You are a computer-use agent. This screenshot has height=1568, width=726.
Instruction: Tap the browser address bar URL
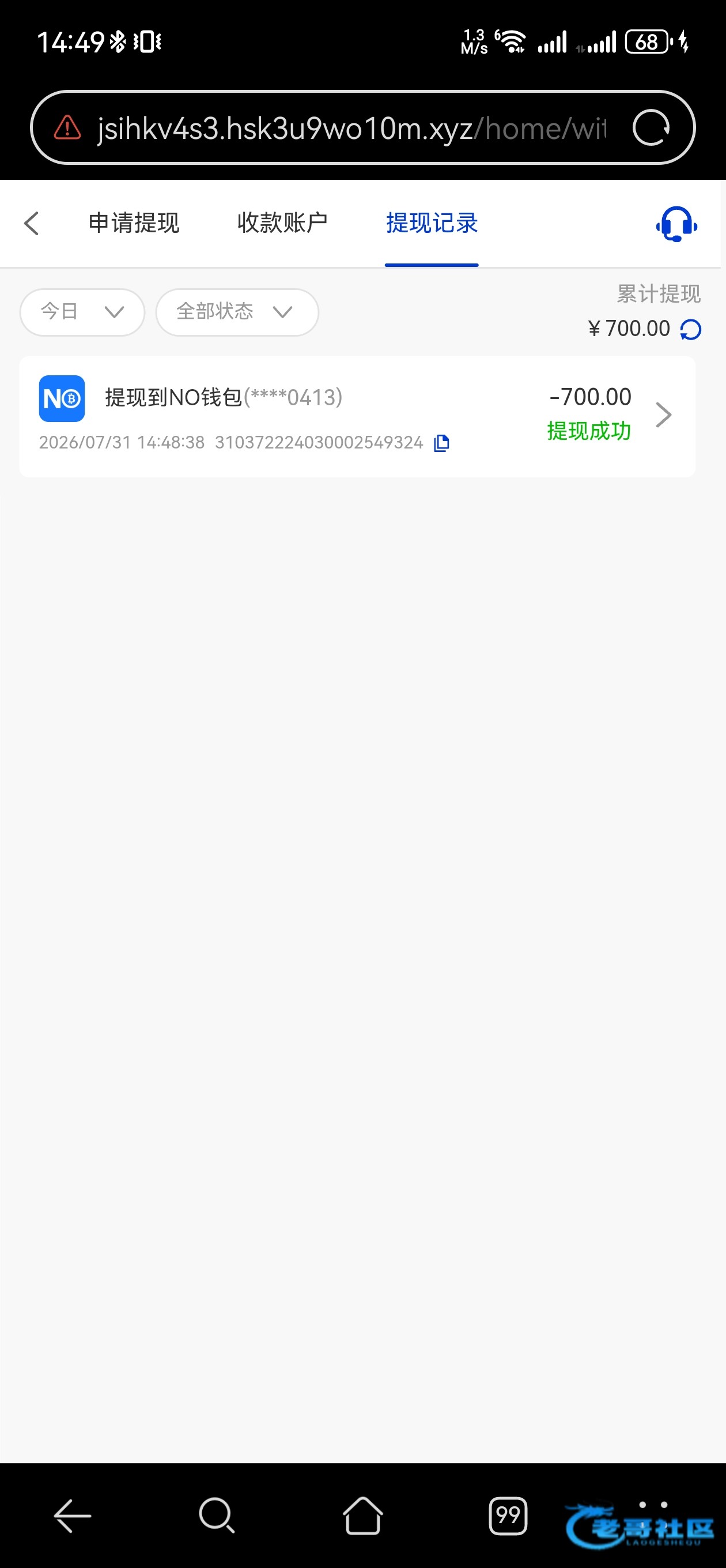point(351,129)
